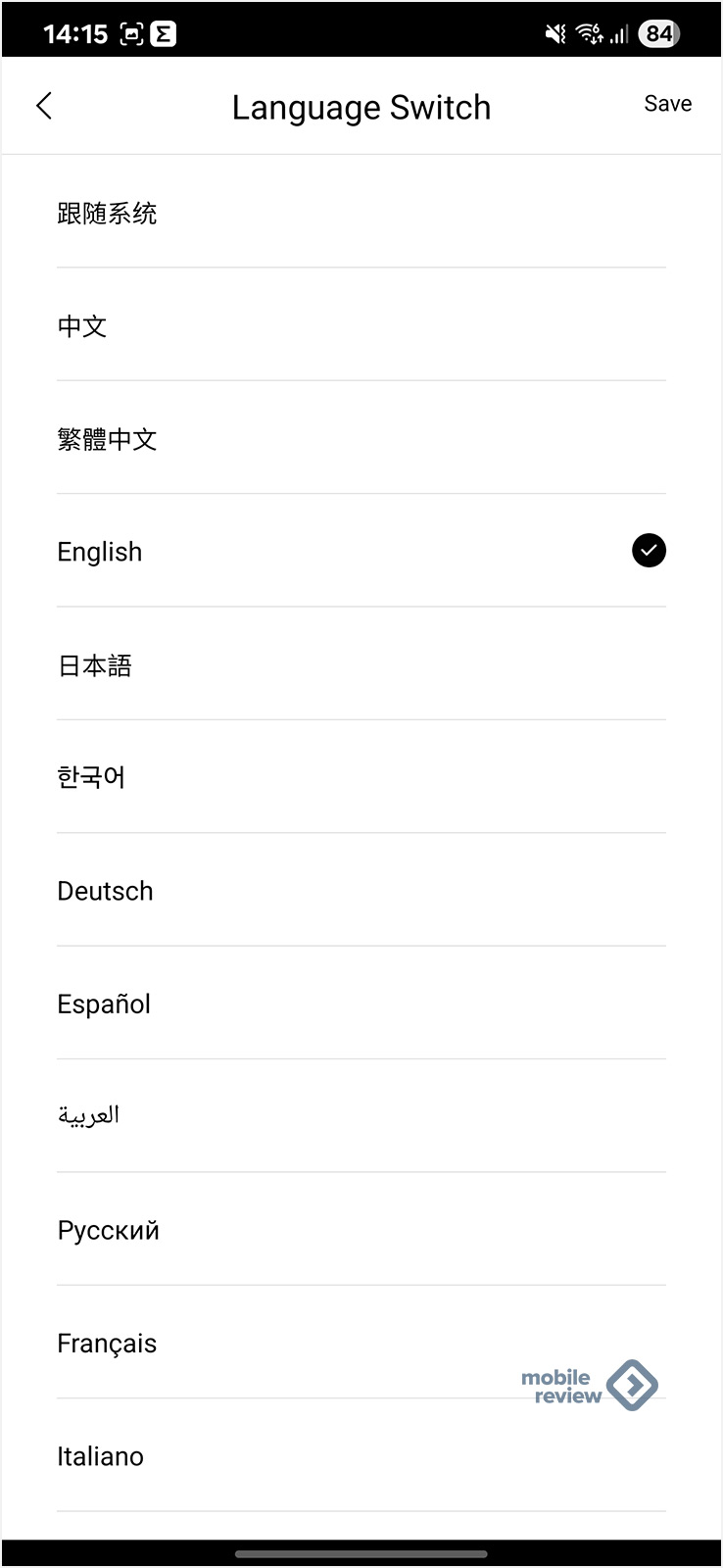Switch the language to Русский
Image resolution: width=723 pixels, height=1568 pixels.
tap(361, 1229)
